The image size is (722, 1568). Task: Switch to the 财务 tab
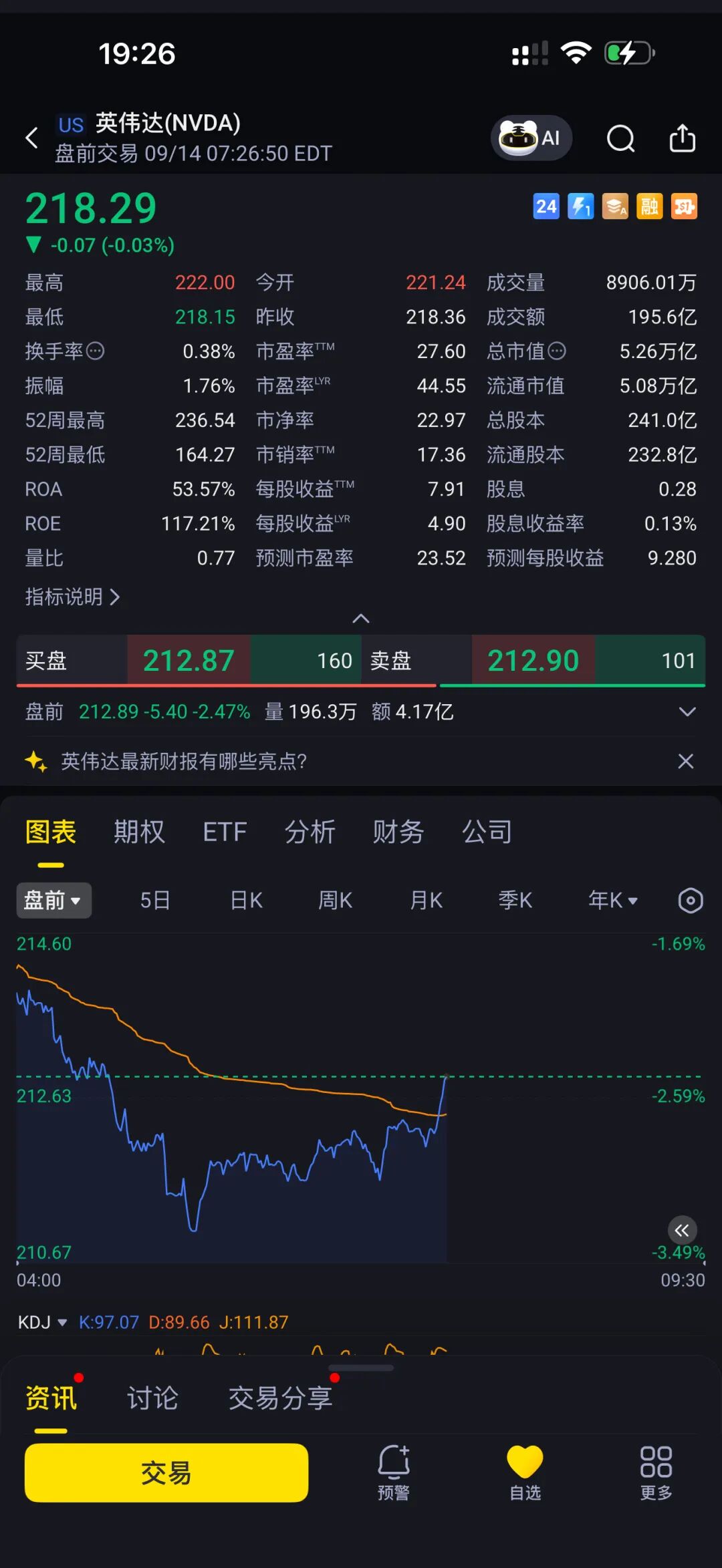pyautogui.click(x=398, y=832)
